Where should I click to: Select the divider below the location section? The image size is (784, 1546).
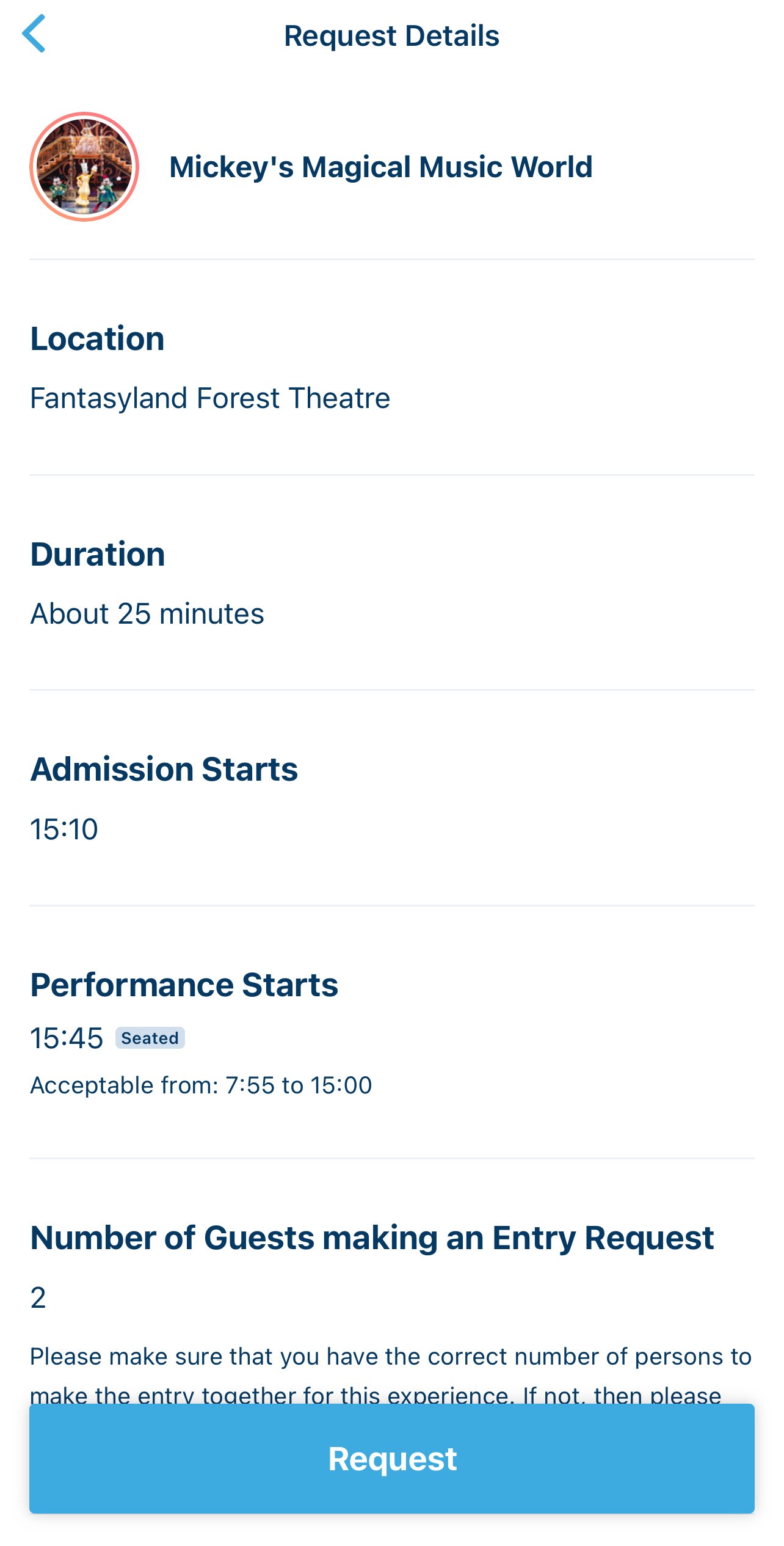pos(392,474)
